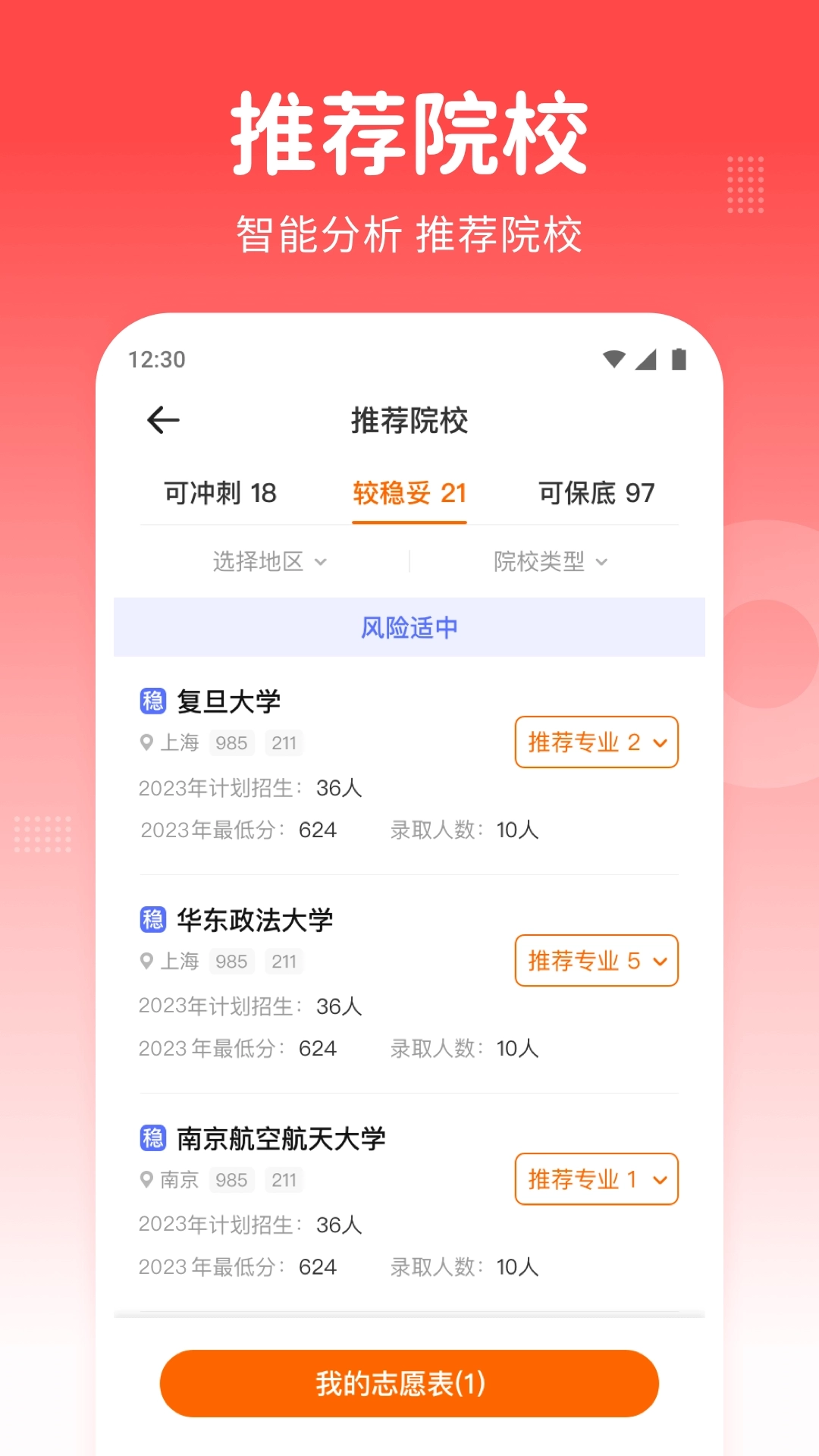Click the battery icon in the status bar
This screenshot has width=819, height=1456.
(x=679, y=360)
